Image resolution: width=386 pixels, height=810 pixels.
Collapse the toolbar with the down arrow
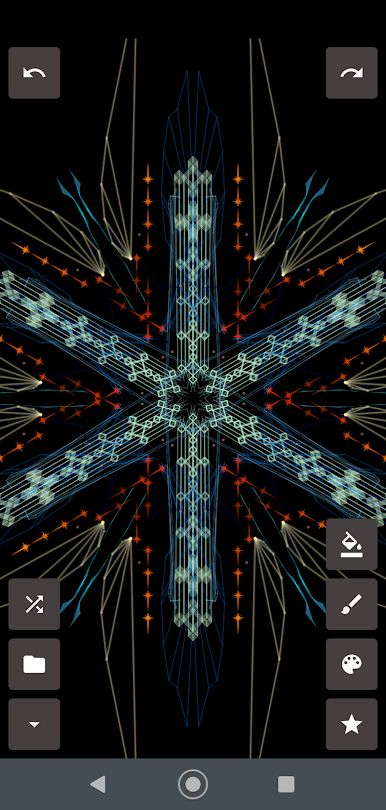(x=34, y=724)
